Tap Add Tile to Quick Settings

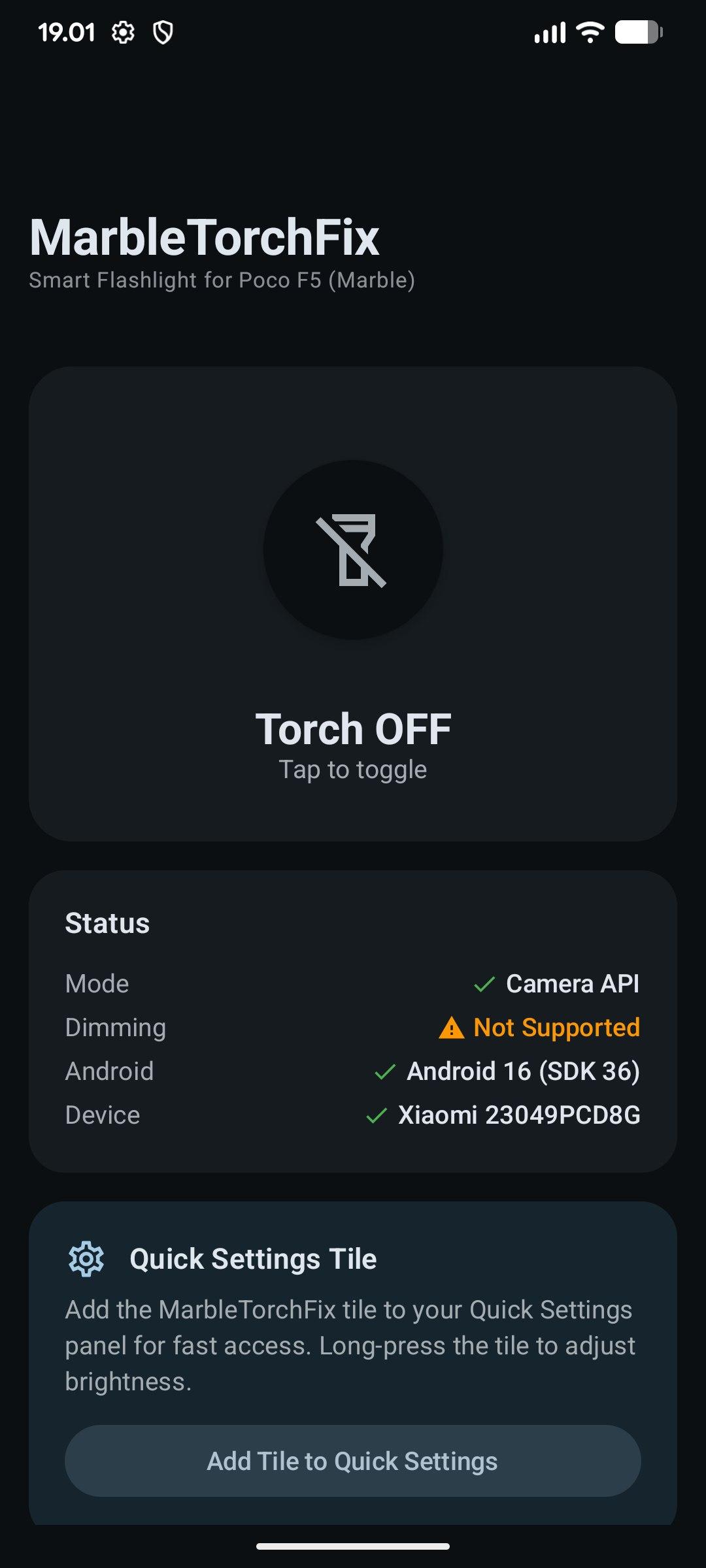[353, 1461]
